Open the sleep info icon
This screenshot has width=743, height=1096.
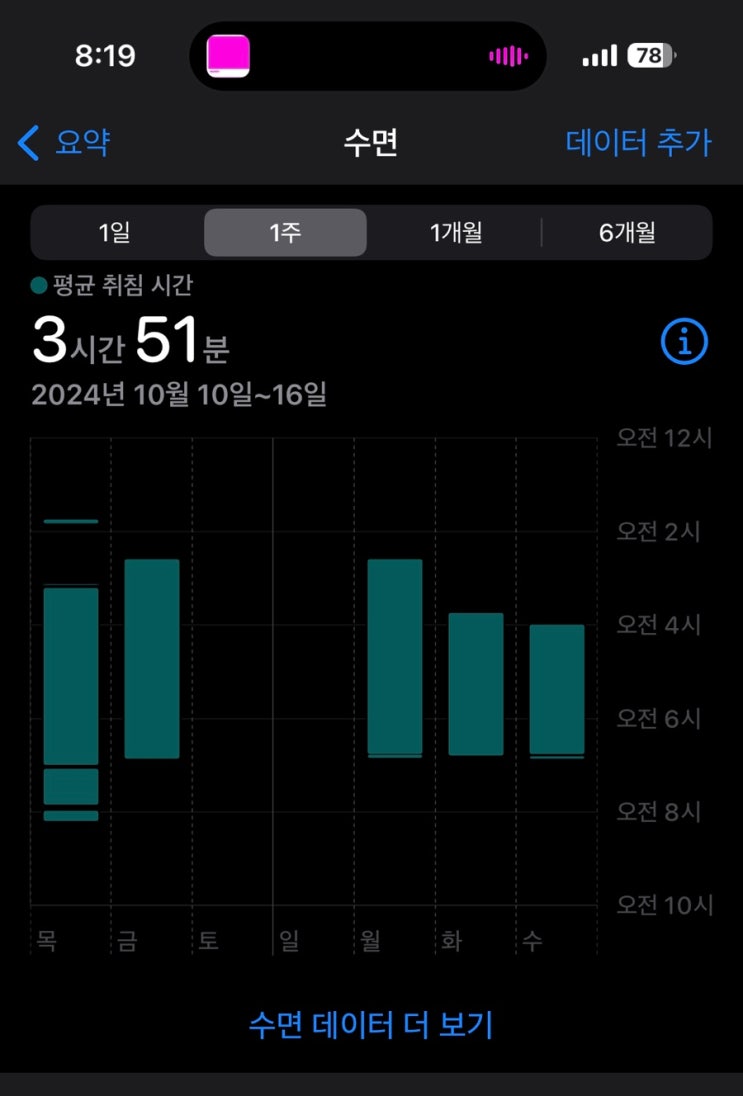pyautogui.click(x=684, y=344)
